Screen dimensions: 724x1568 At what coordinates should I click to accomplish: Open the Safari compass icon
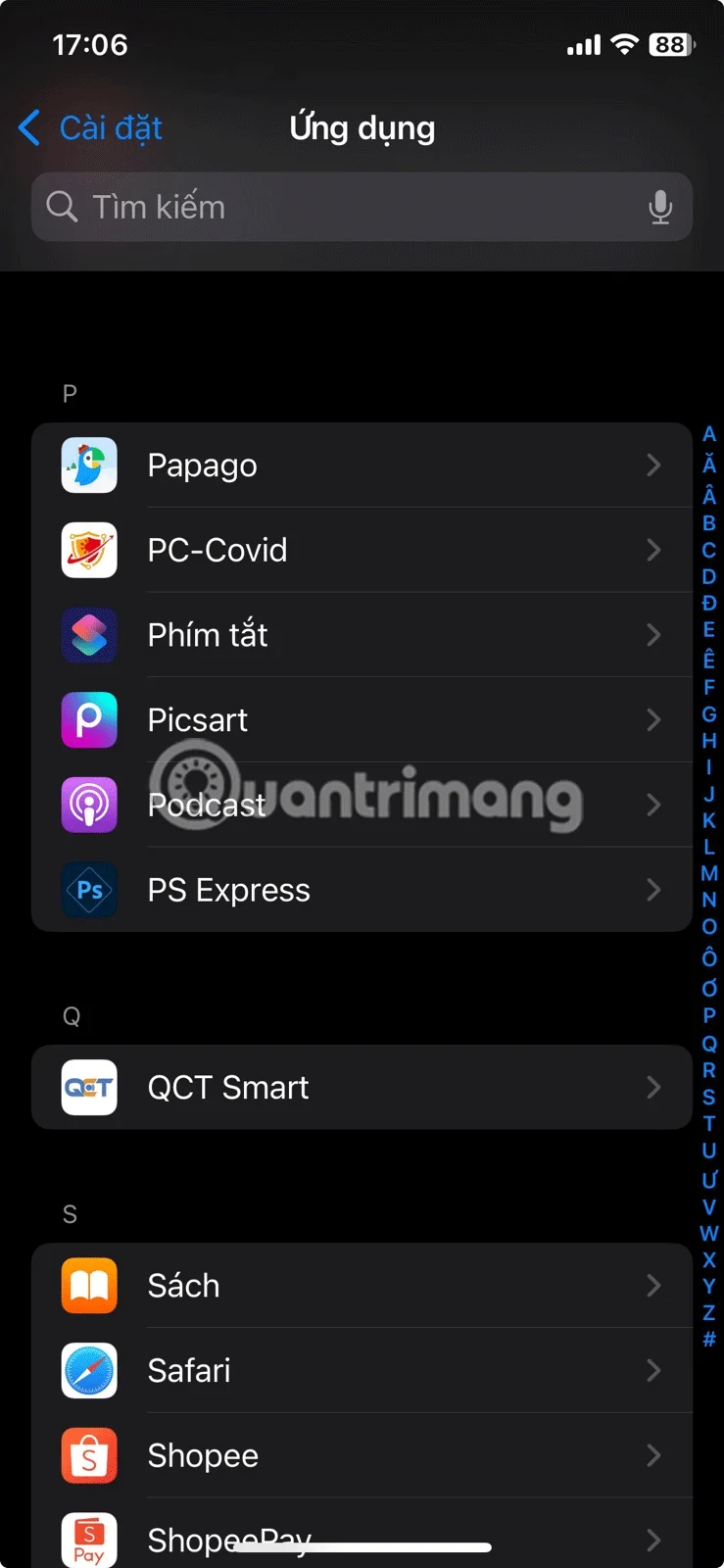tap(89, 1371)
